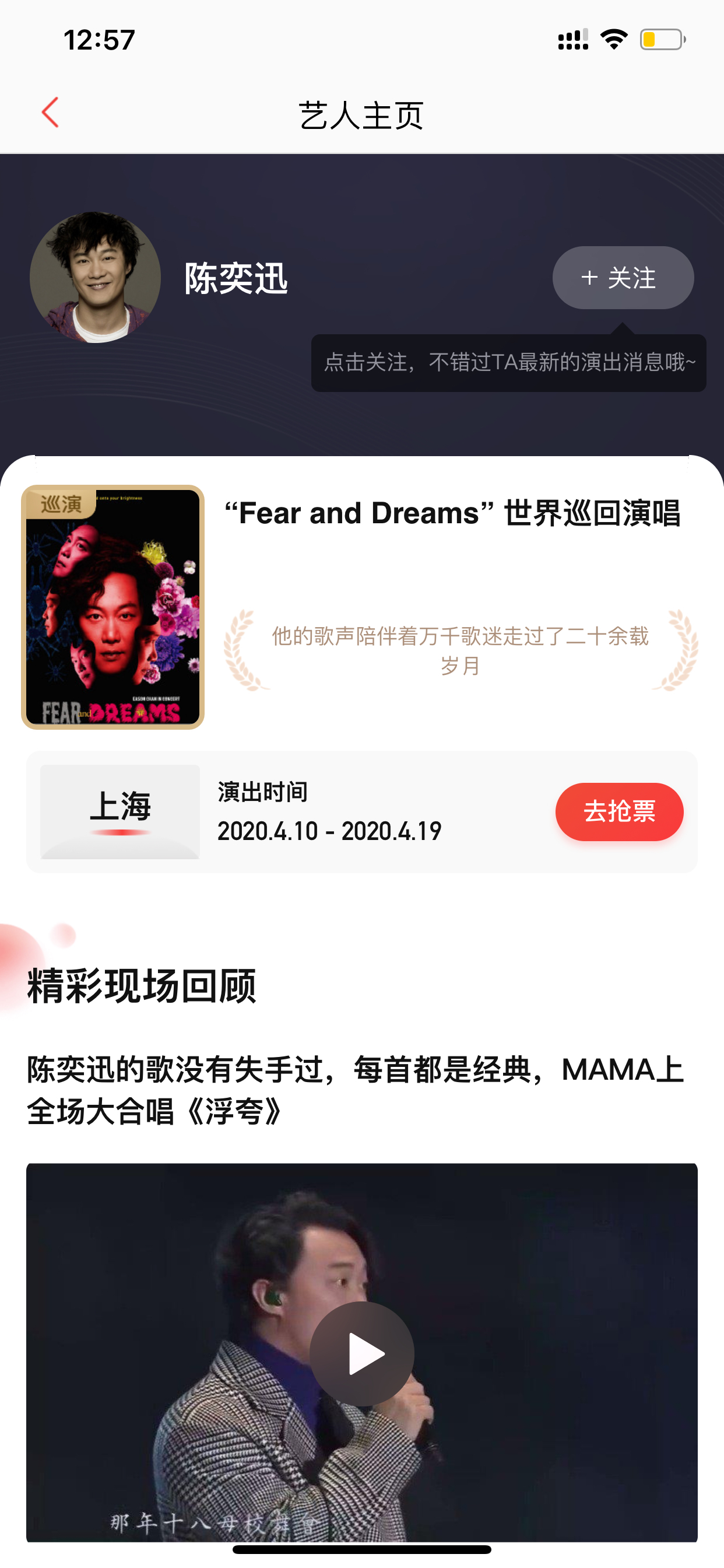Go back using the red arrow
Screen dimensions: 724x1568
click(x=50, y=113)
